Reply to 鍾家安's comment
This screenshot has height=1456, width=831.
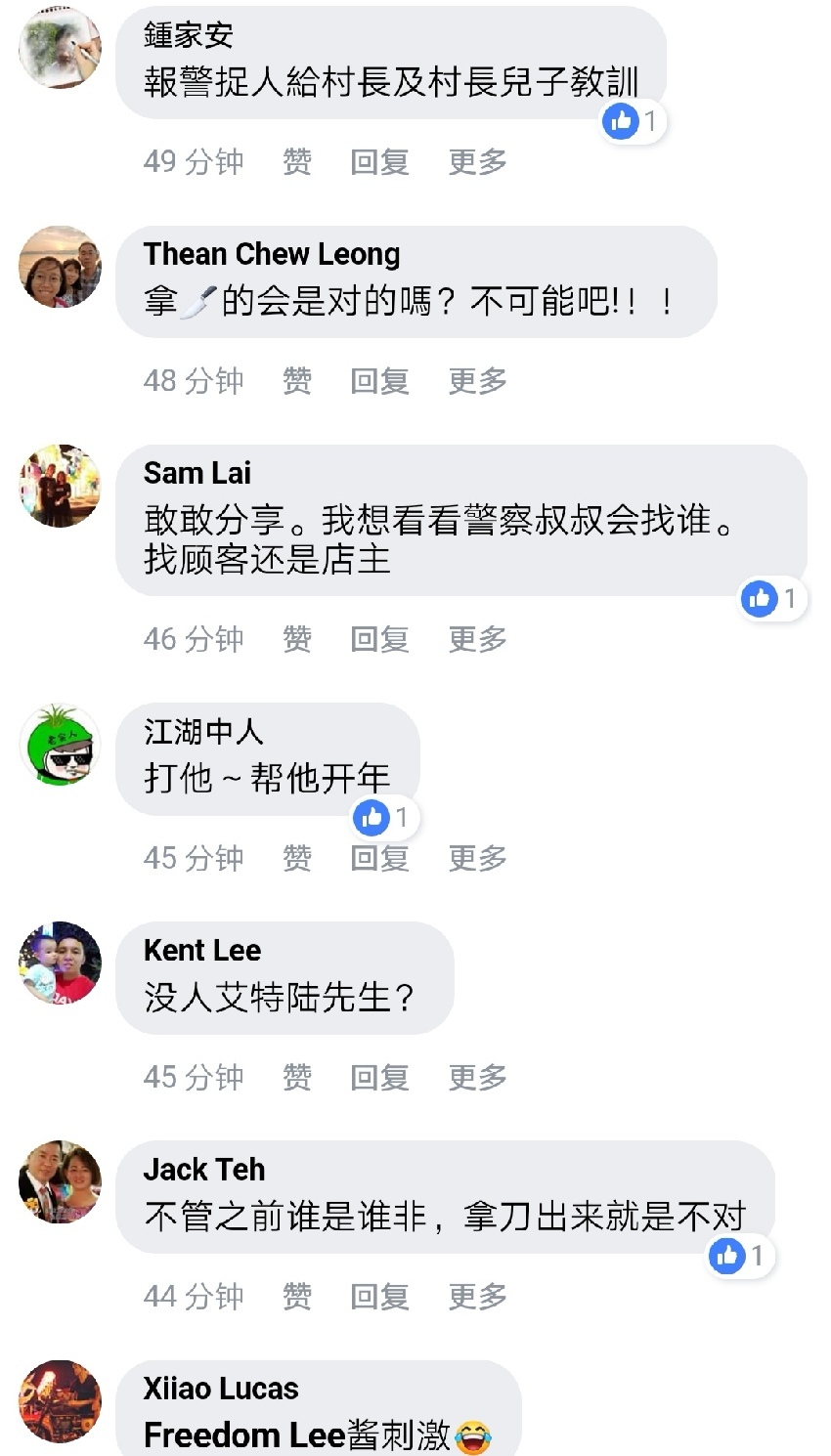[x=379, y=161]
